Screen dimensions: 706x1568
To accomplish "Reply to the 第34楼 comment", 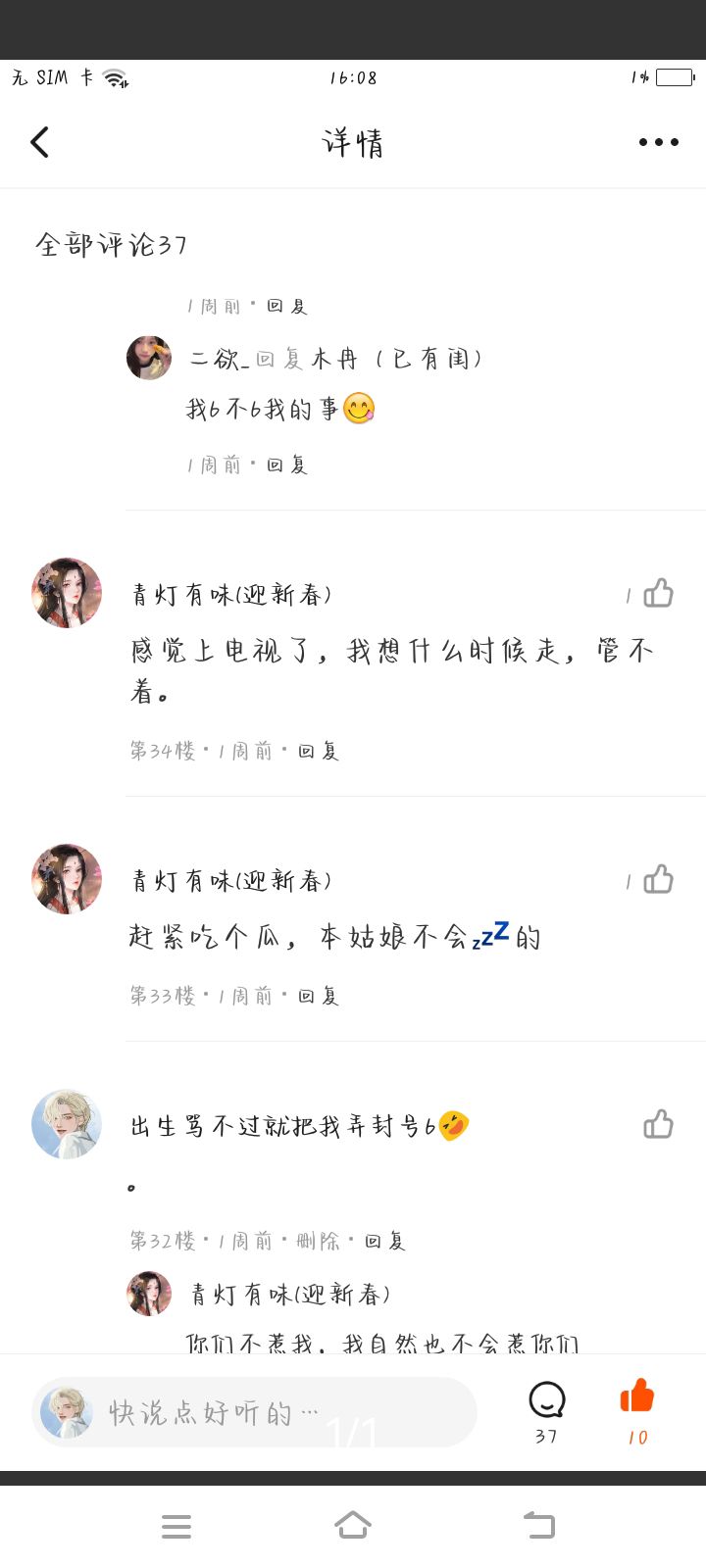I will (x=319, y=752).
